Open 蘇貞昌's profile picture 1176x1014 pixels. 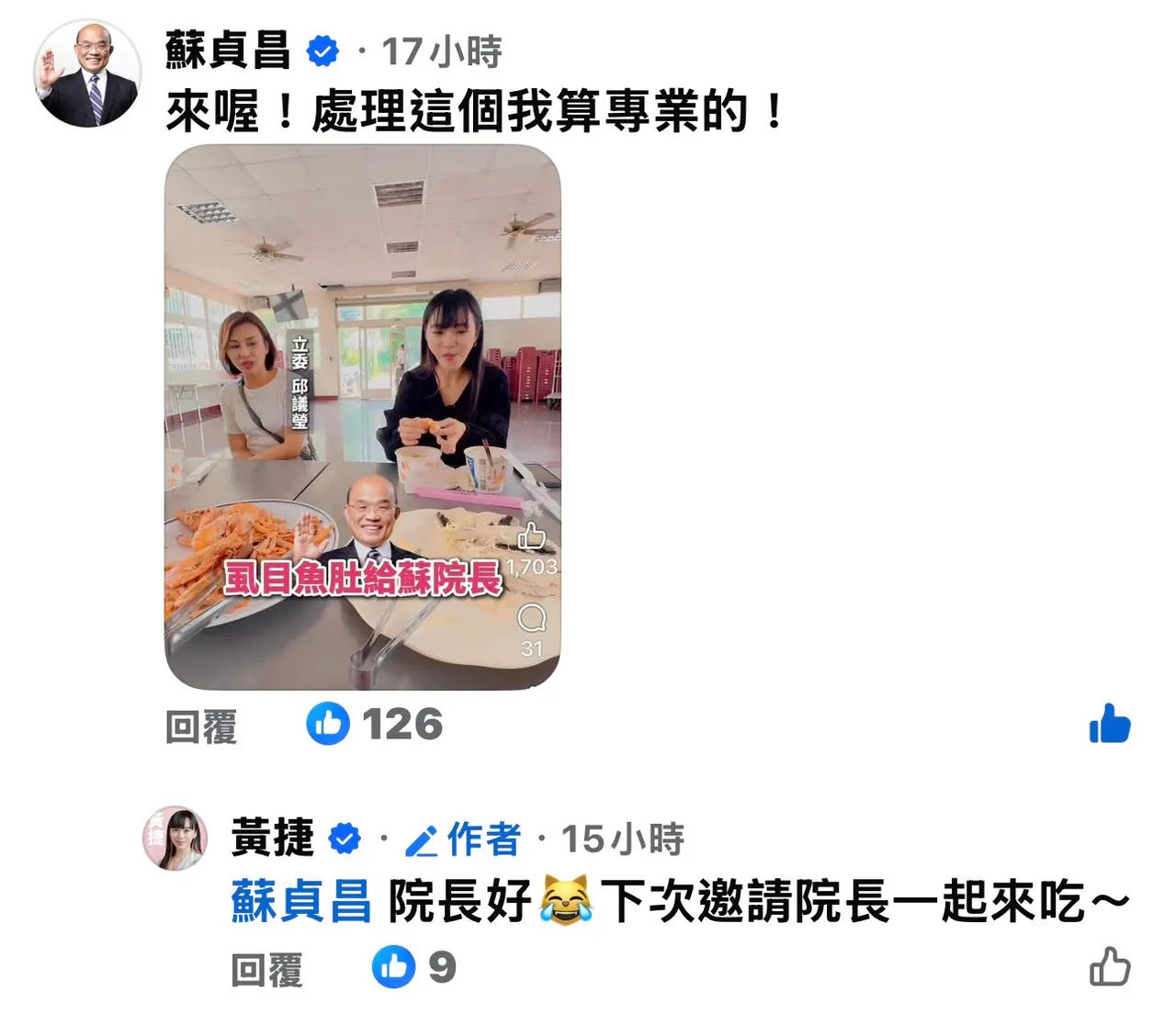pyautogui.click(x=86, y=73)
